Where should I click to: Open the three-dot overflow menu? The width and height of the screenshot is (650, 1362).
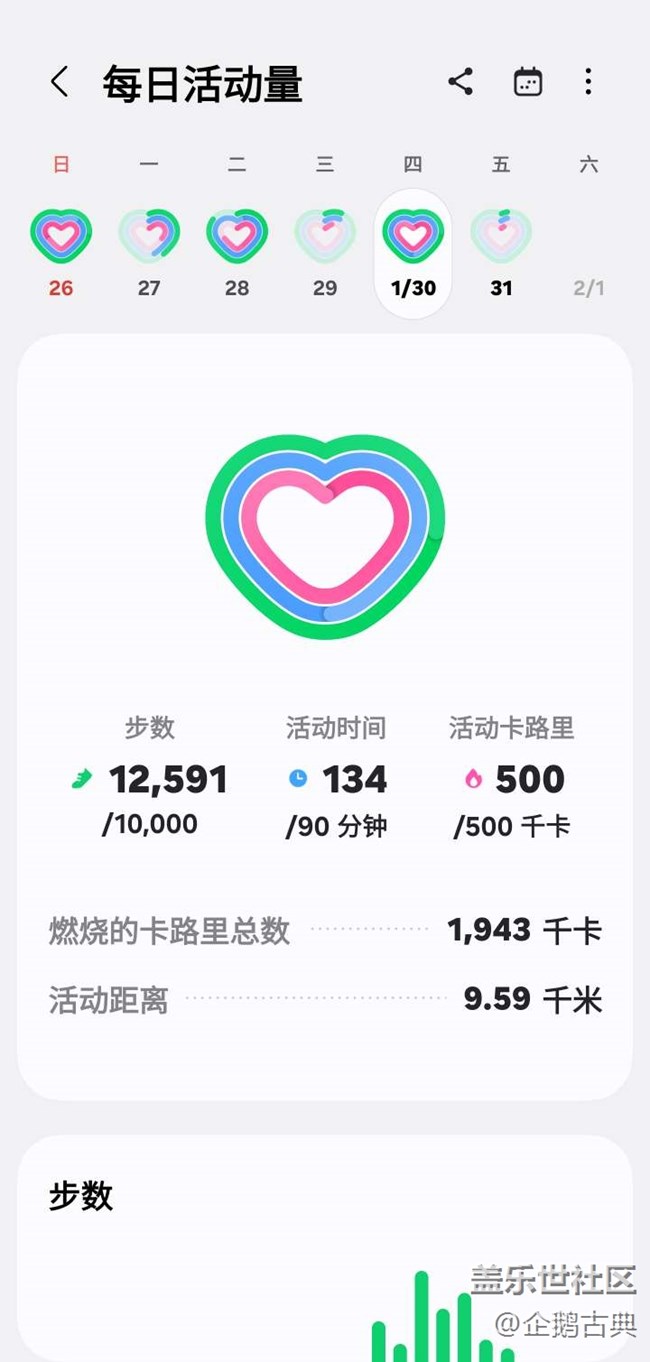click(588, 82)
